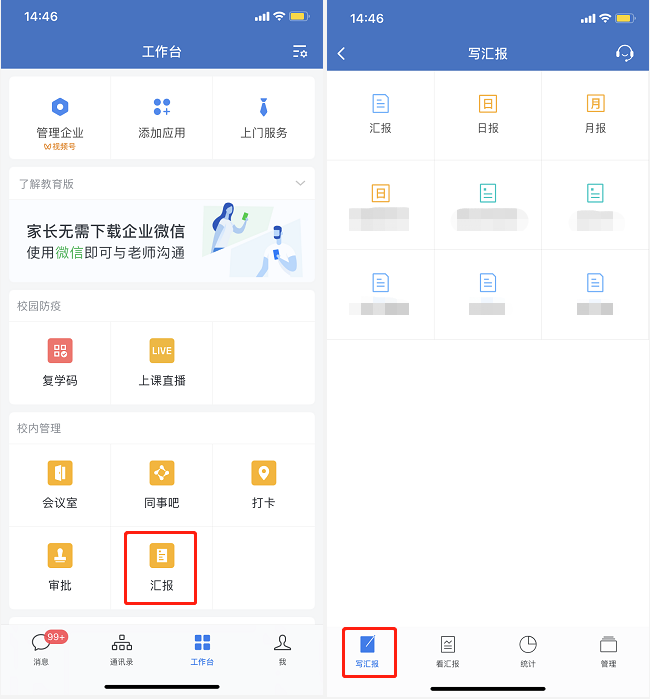Select the 日报 template
Screen dimensions: 650x699
488,114
